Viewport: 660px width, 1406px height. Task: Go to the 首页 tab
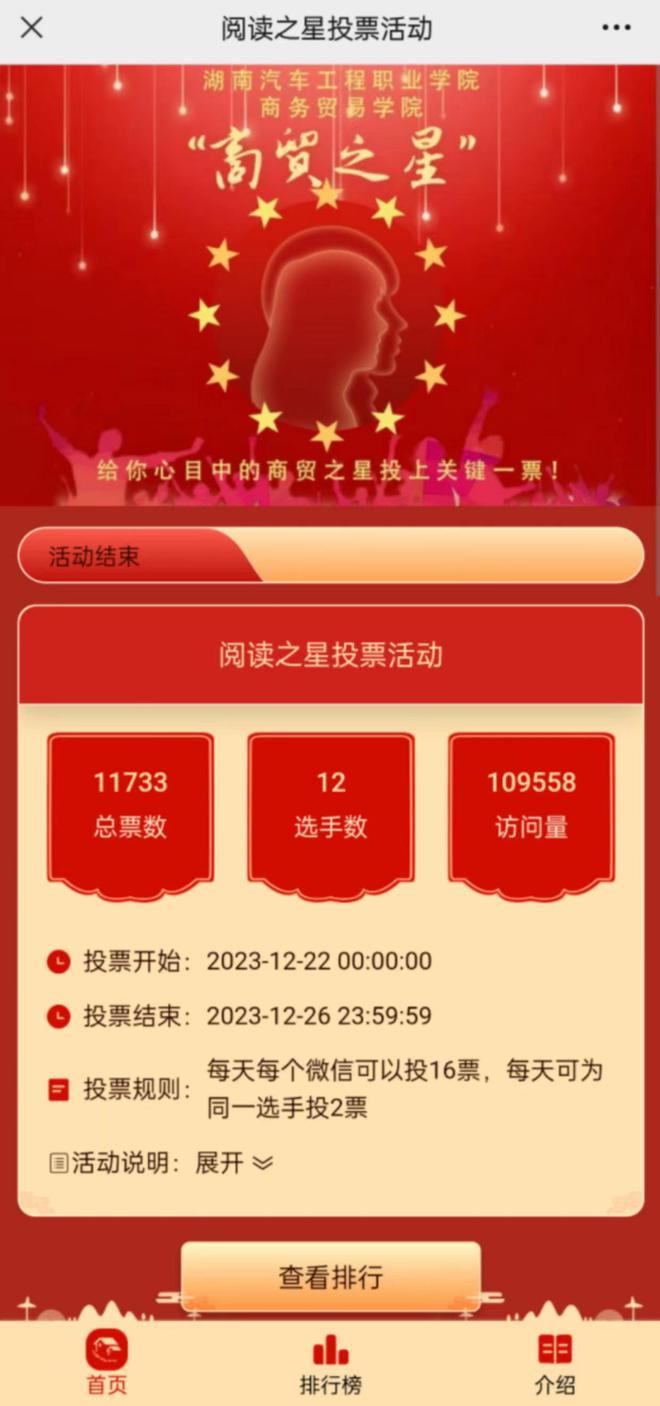[x=107, y=1363]
